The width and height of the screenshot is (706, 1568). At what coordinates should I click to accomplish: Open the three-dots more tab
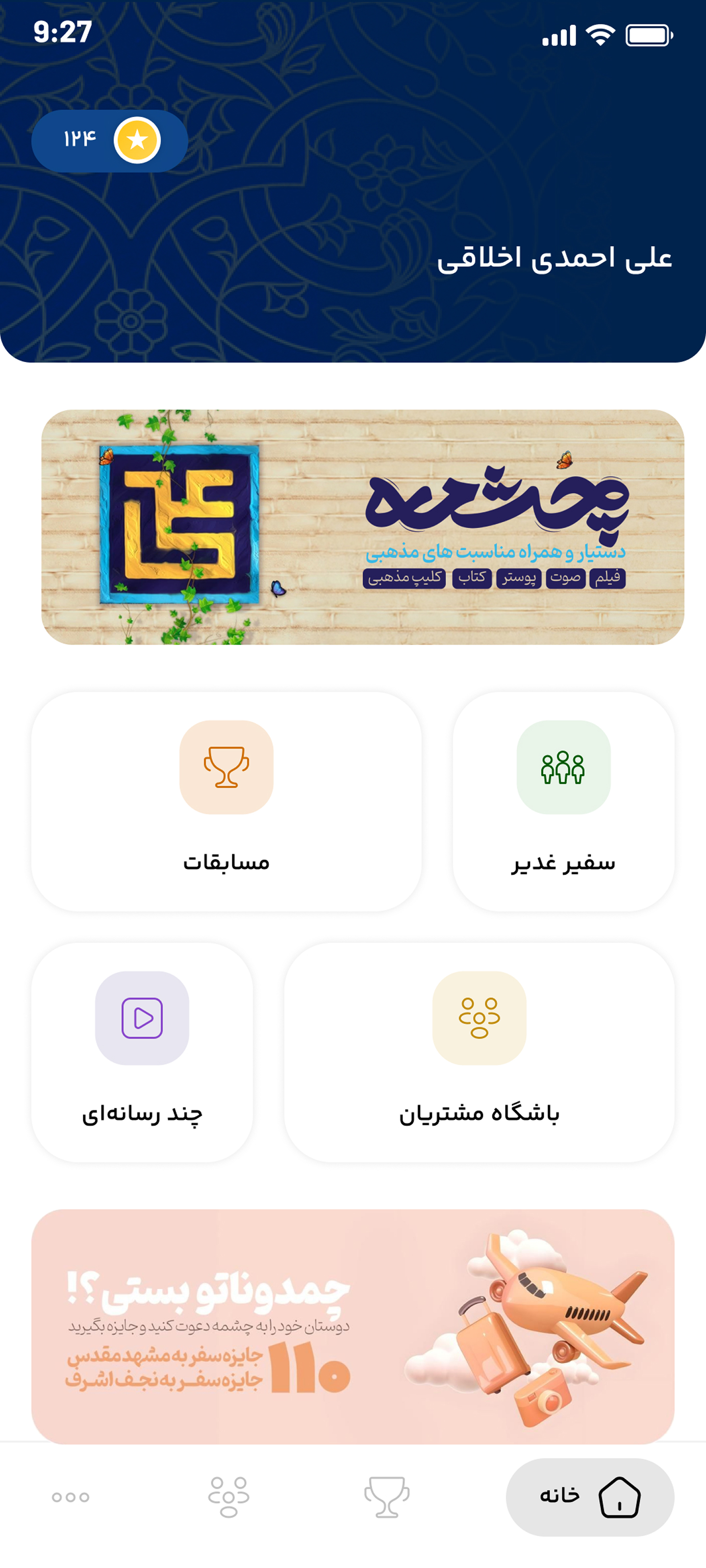click(71, 1497)
